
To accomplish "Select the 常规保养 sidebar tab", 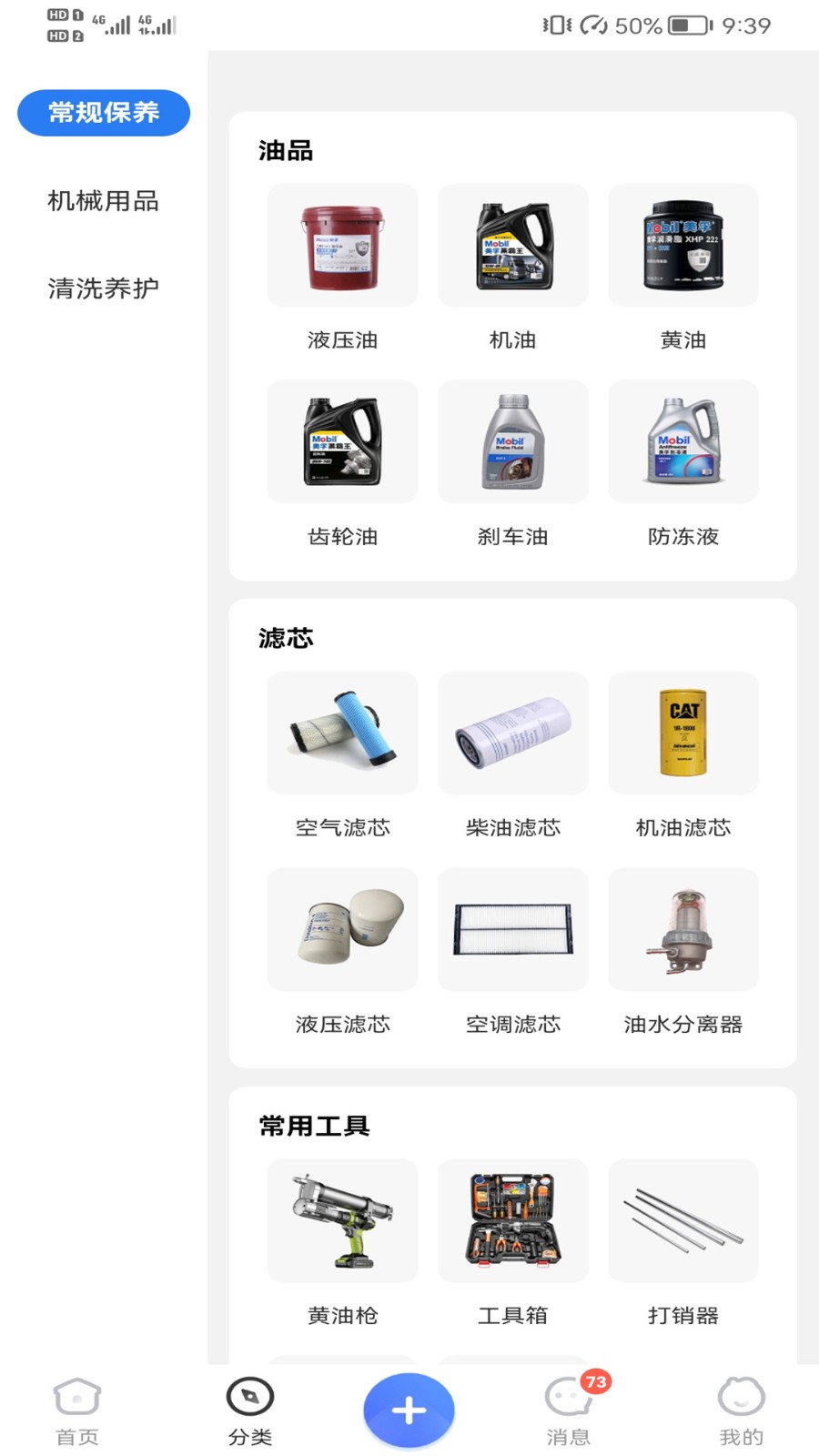I will coord(103,113).
